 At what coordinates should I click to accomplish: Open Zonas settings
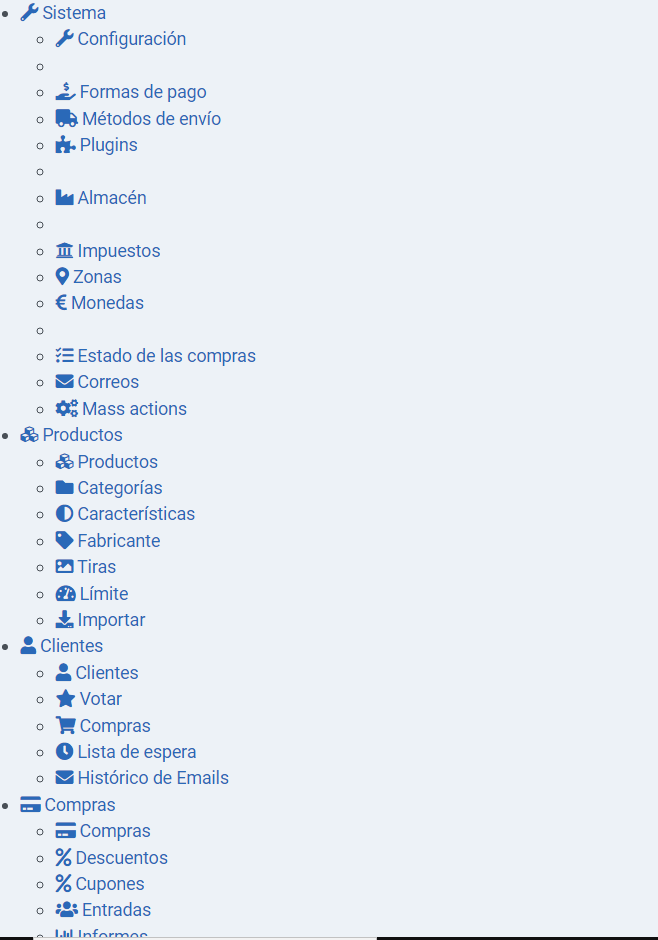(x=97, y=277)
